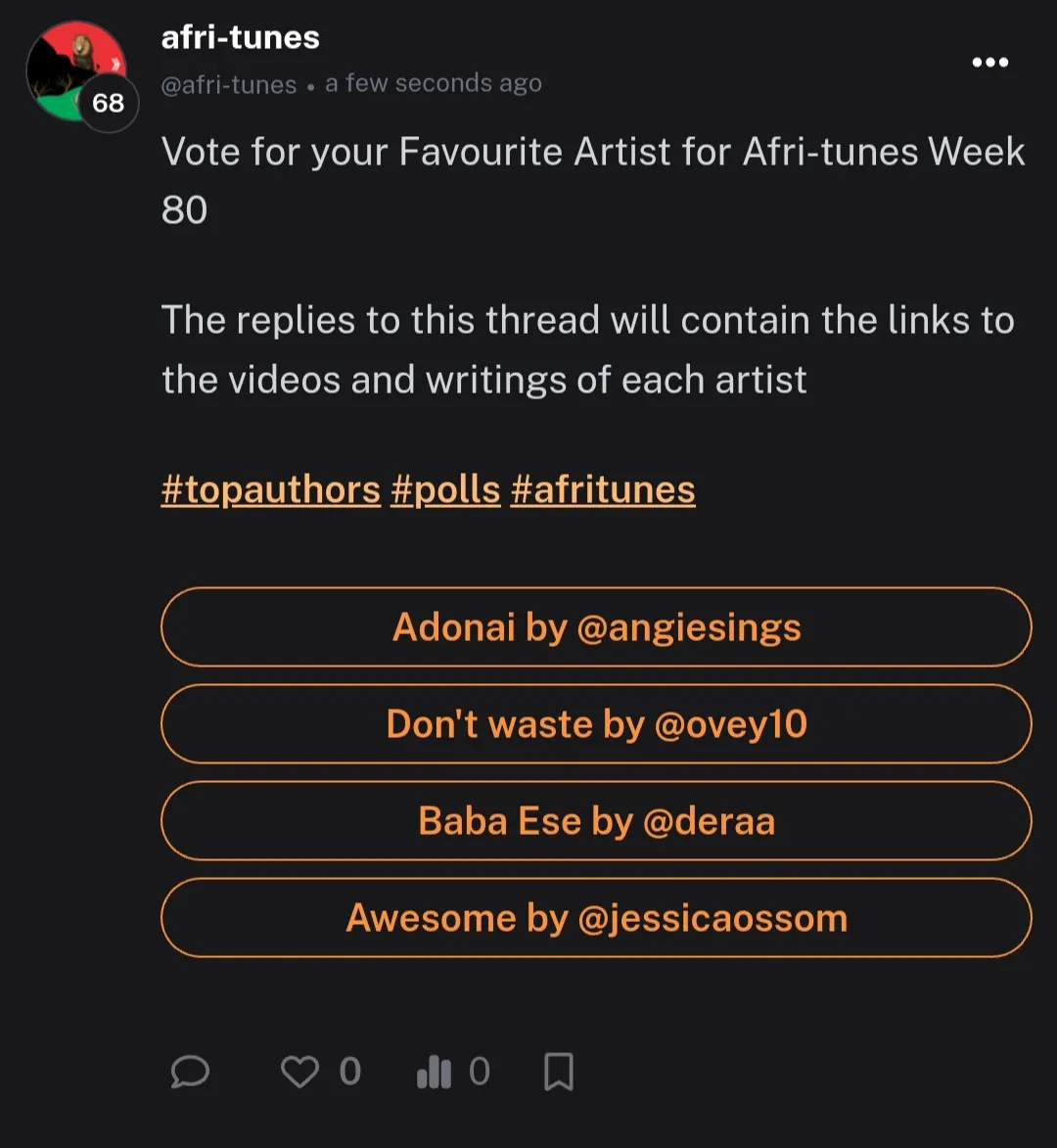Open afri-tunes profile avatar
The height and width of the screenshot is (1148, 1057).
76,72
